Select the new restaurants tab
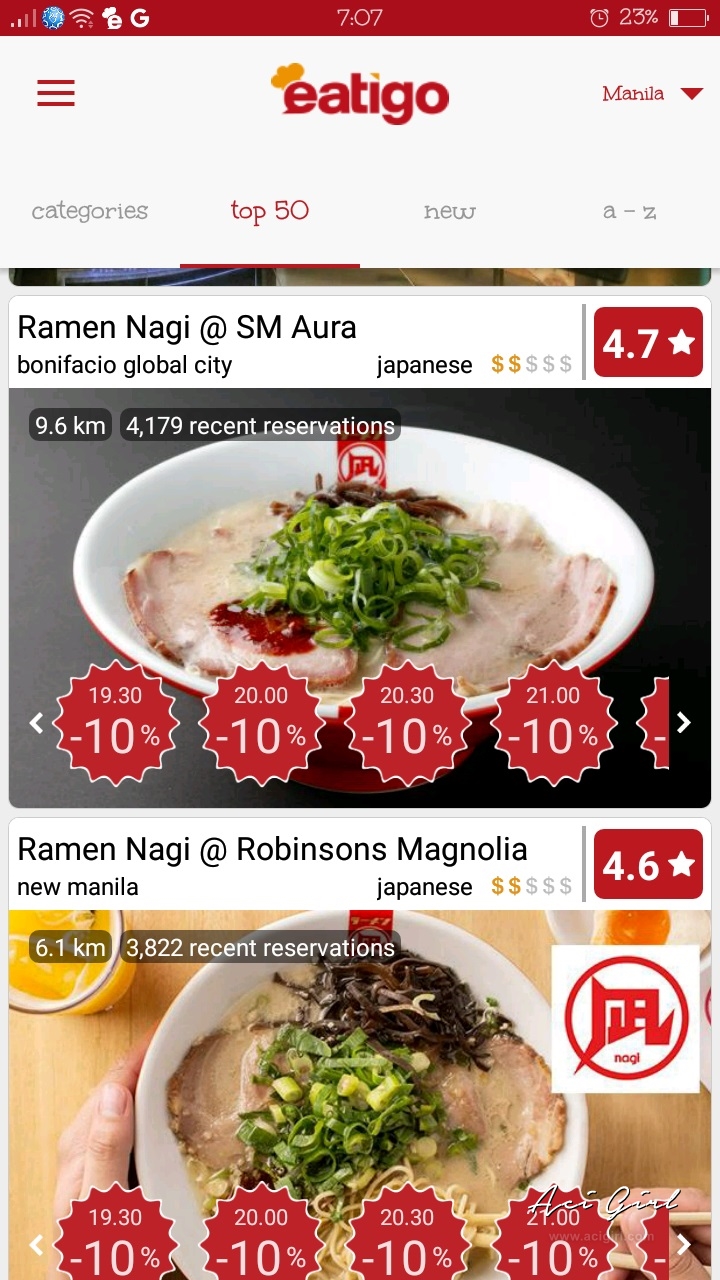 [449, 211]
